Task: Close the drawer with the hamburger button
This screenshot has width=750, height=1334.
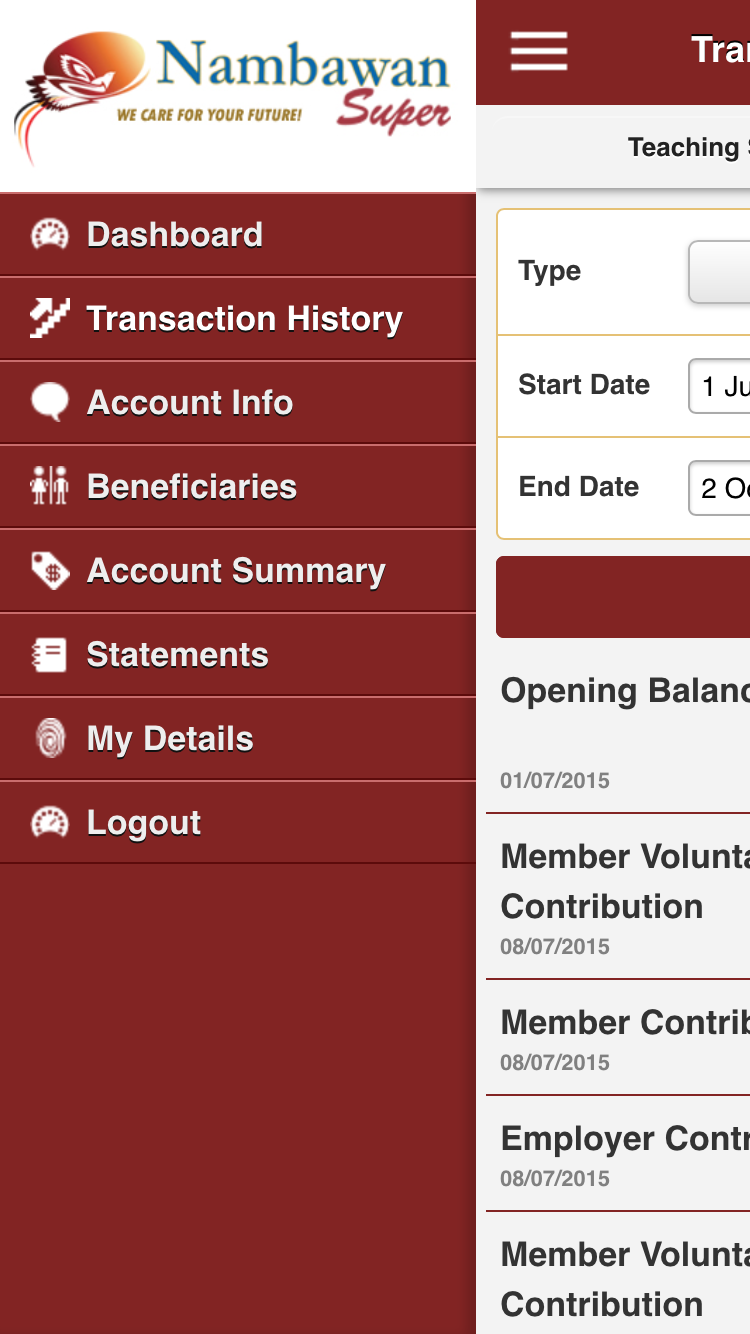Action: pyautogui.click(x=539, y=51)
